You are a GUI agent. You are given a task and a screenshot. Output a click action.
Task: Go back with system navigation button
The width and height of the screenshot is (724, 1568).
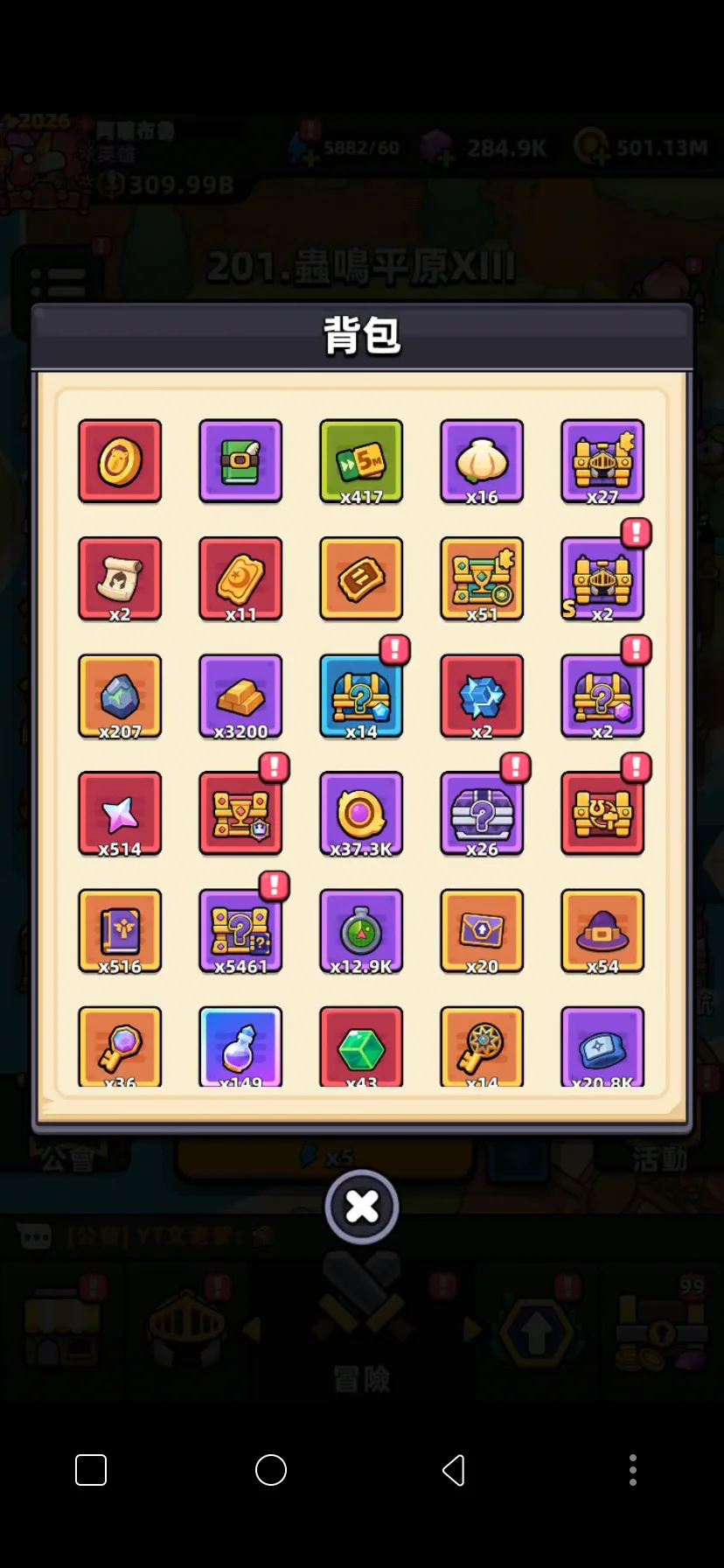click(453, 1470)
